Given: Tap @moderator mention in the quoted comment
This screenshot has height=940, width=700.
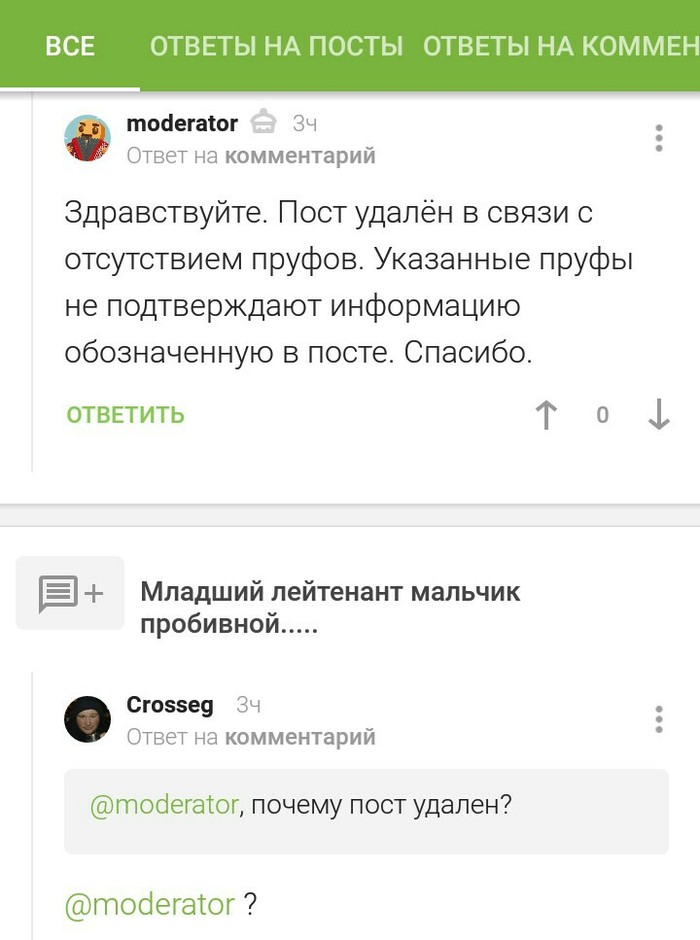Looking at the screenshot, I should coord(165,805).
